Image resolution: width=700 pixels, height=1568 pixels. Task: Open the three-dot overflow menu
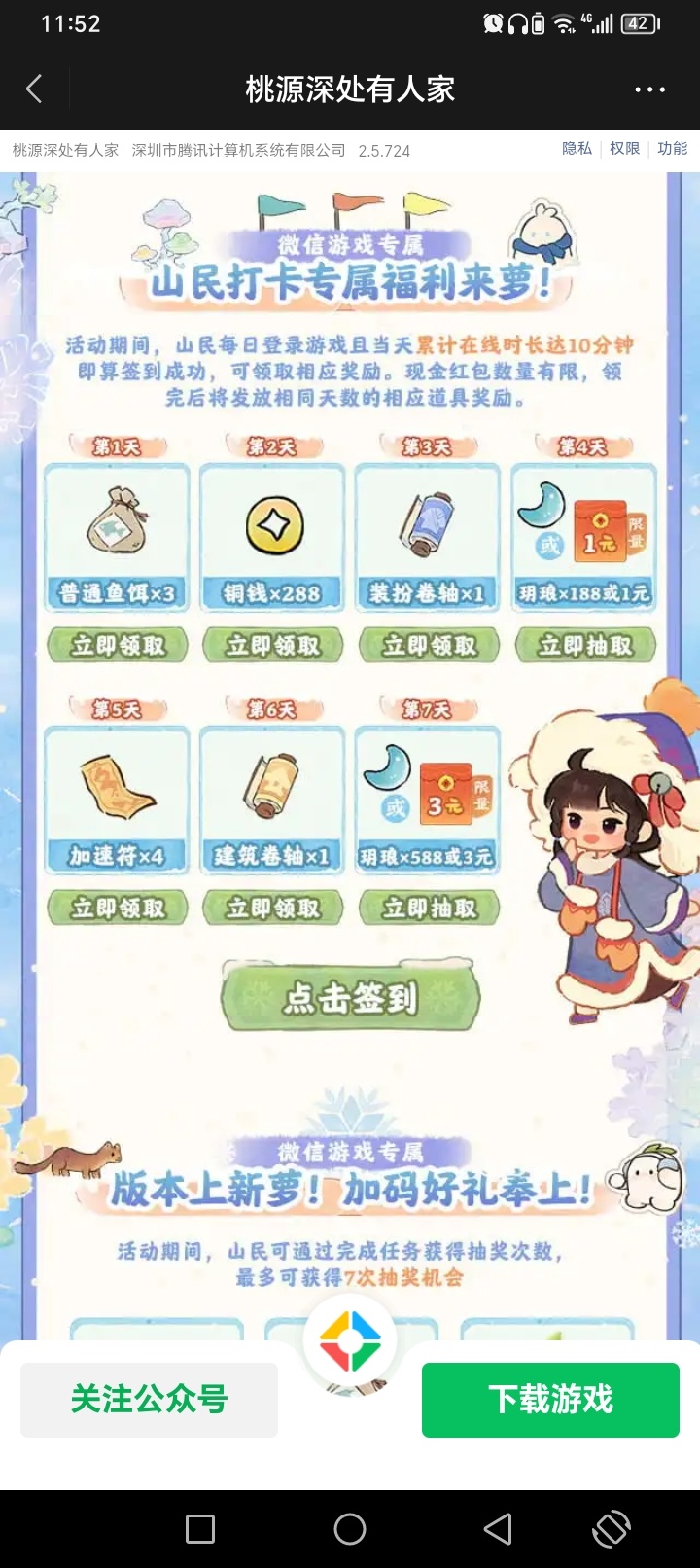pos(649,89)
